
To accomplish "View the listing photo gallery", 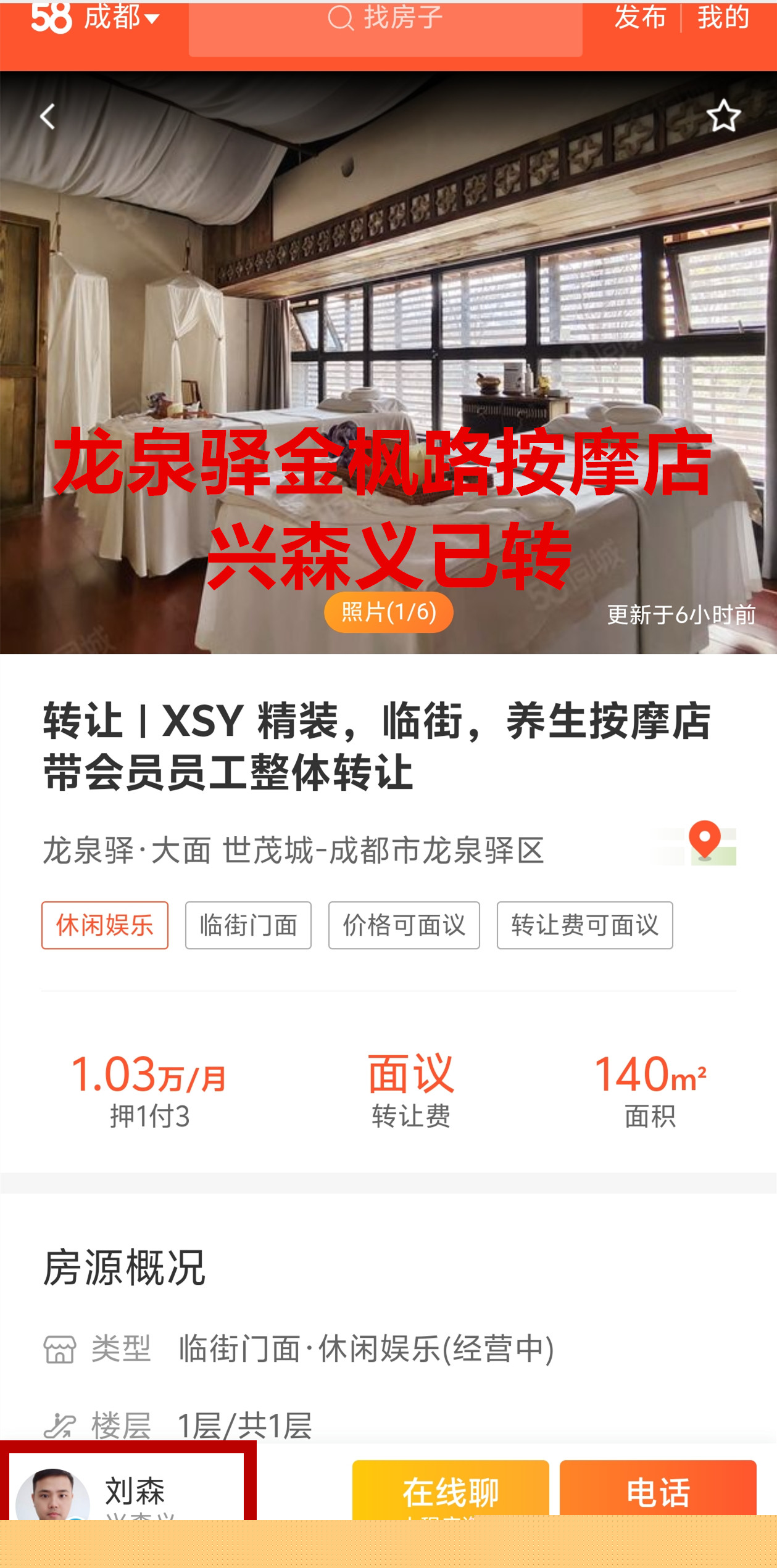I will [388, 612].
